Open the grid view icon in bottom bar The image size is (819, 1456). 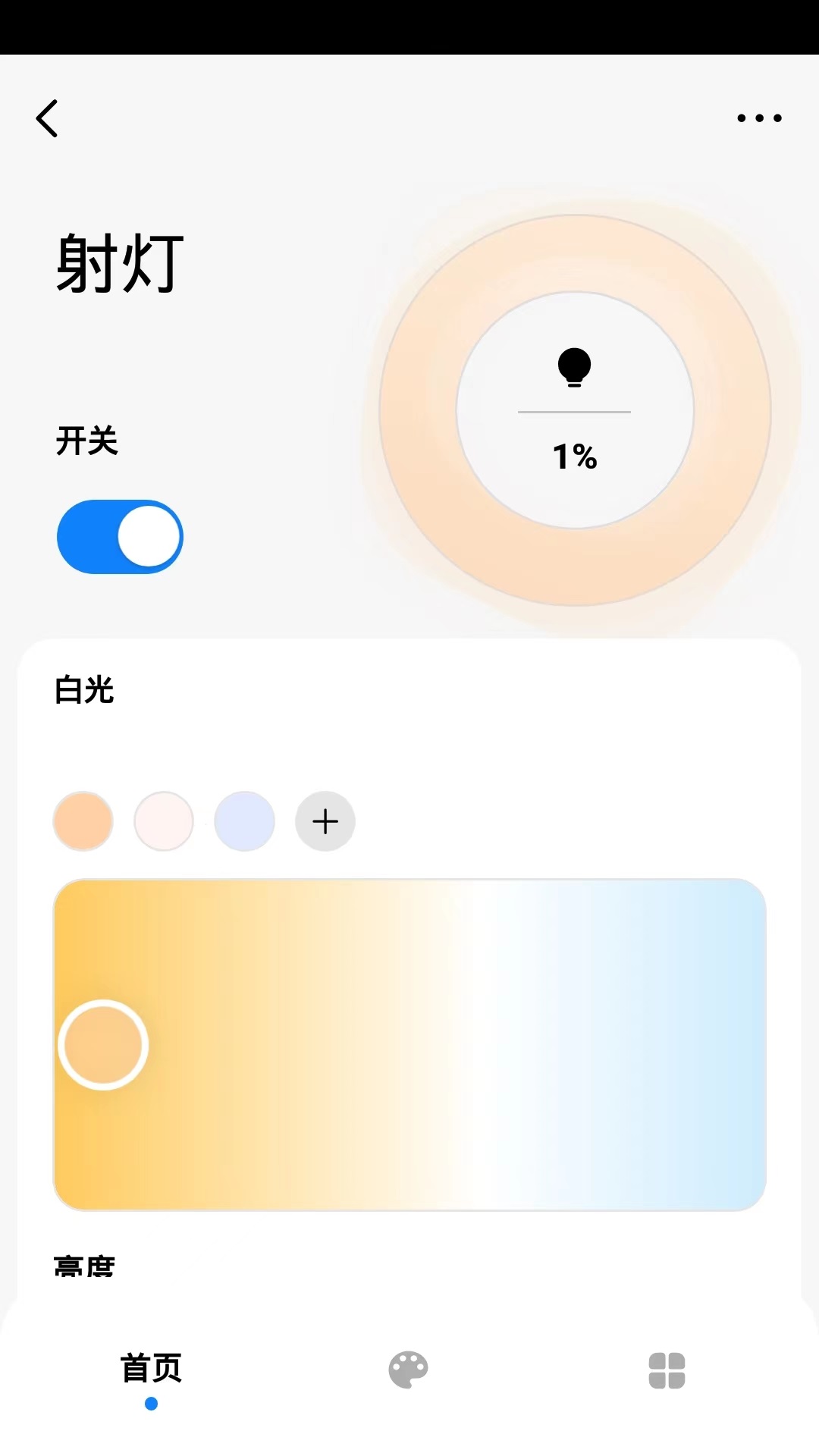point(666,1370)
